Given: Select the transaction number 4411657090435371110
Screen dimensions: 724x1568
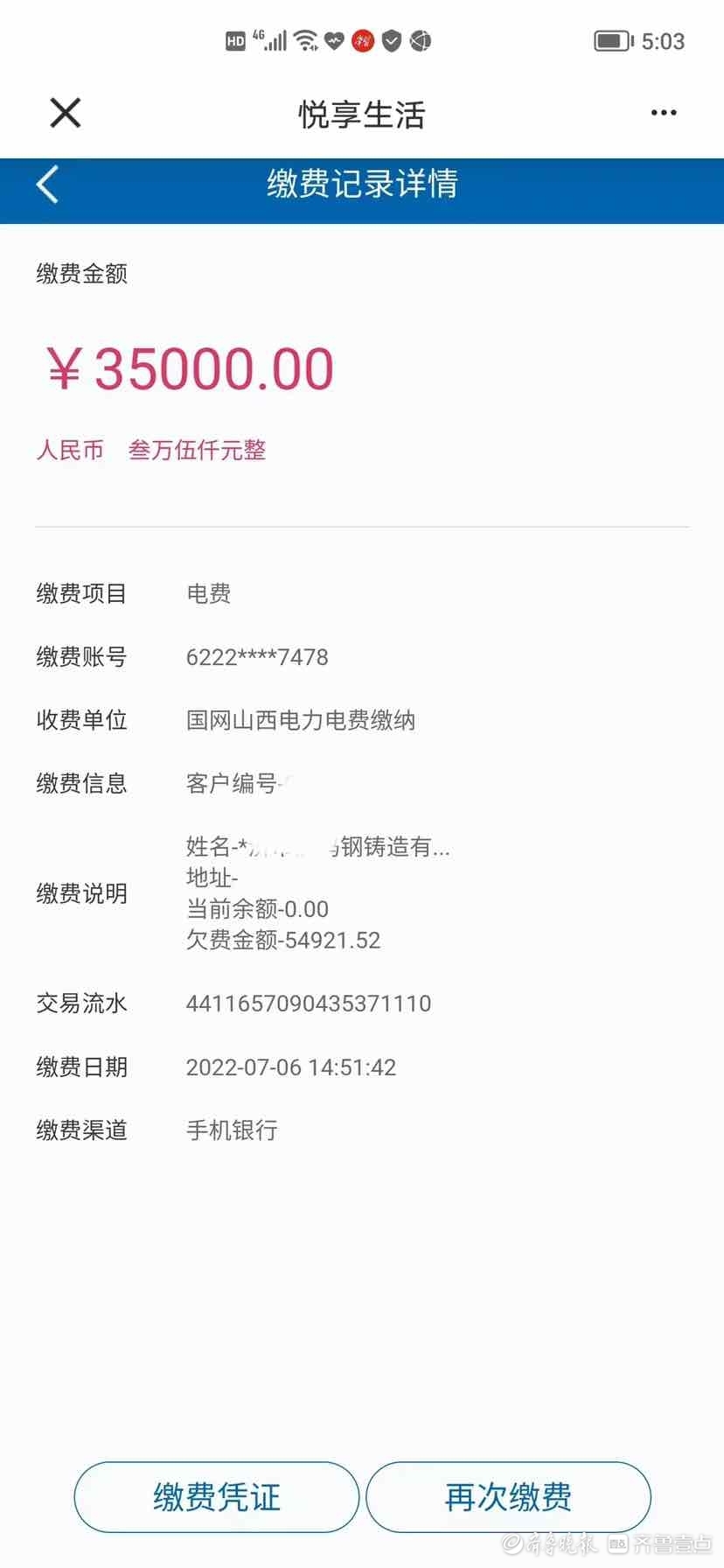Looking at the screenshot, I should [x=308, y=1004].
